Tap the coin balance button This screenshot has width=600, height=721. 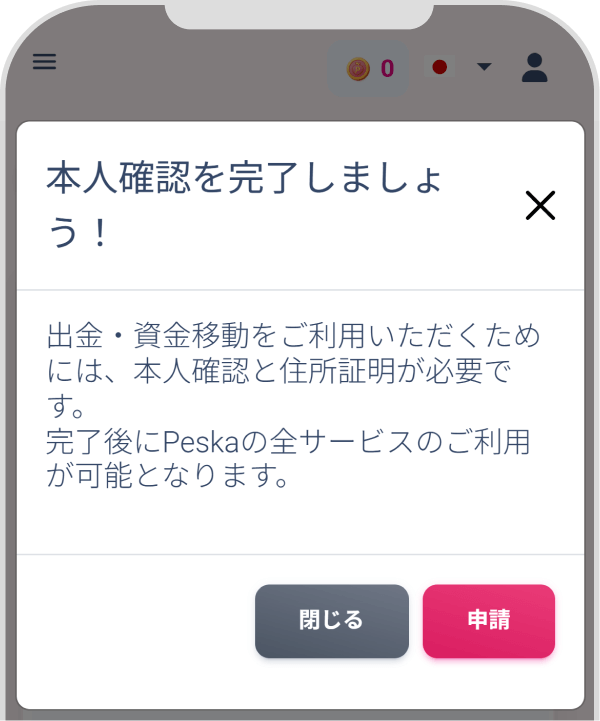point(369,69)
